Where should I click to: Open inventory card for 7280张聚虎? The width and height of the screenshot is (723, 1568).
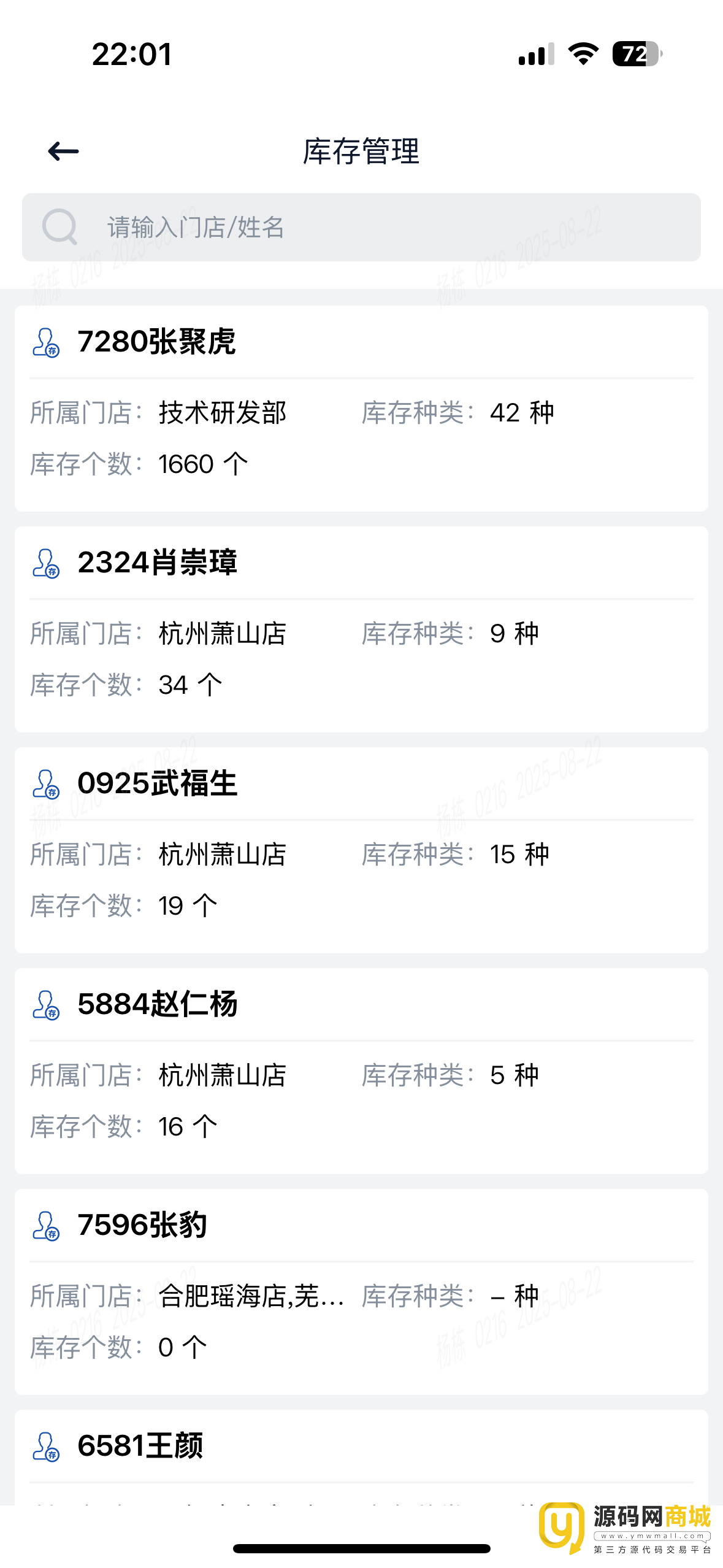point(361,408)
